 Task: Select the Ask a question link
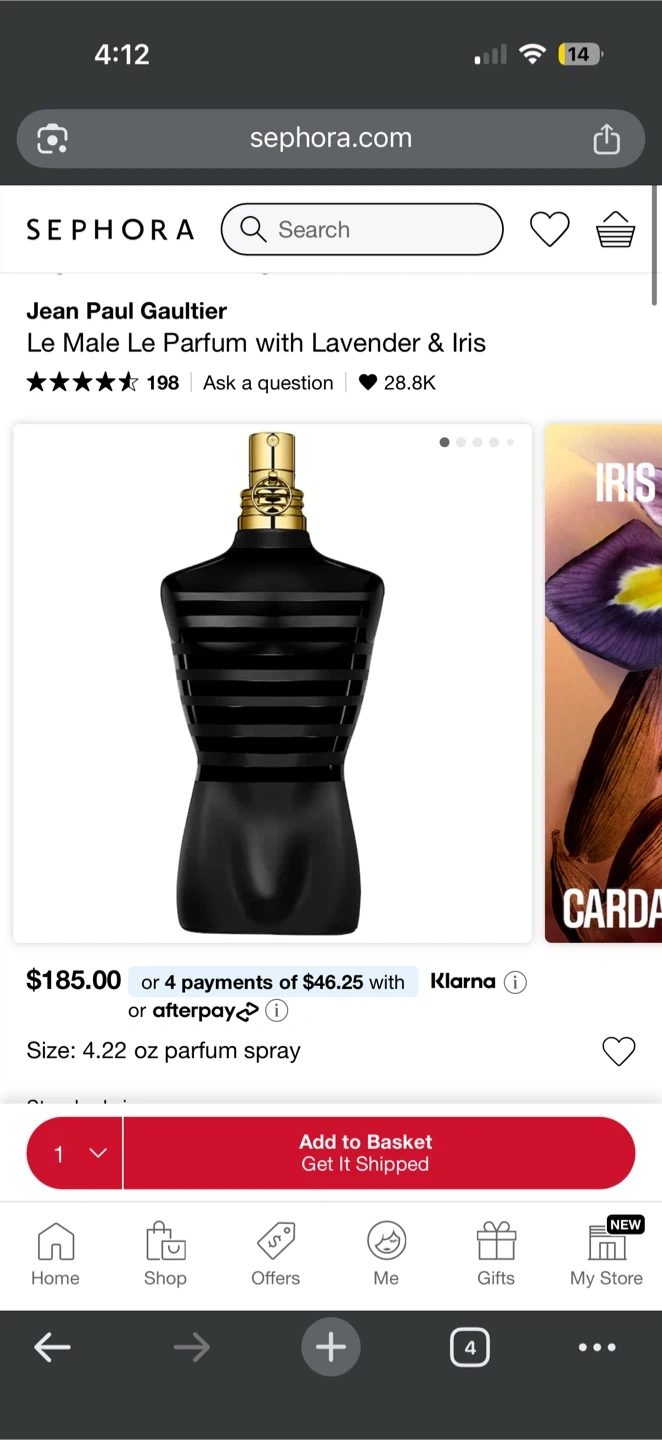[268, 382]
